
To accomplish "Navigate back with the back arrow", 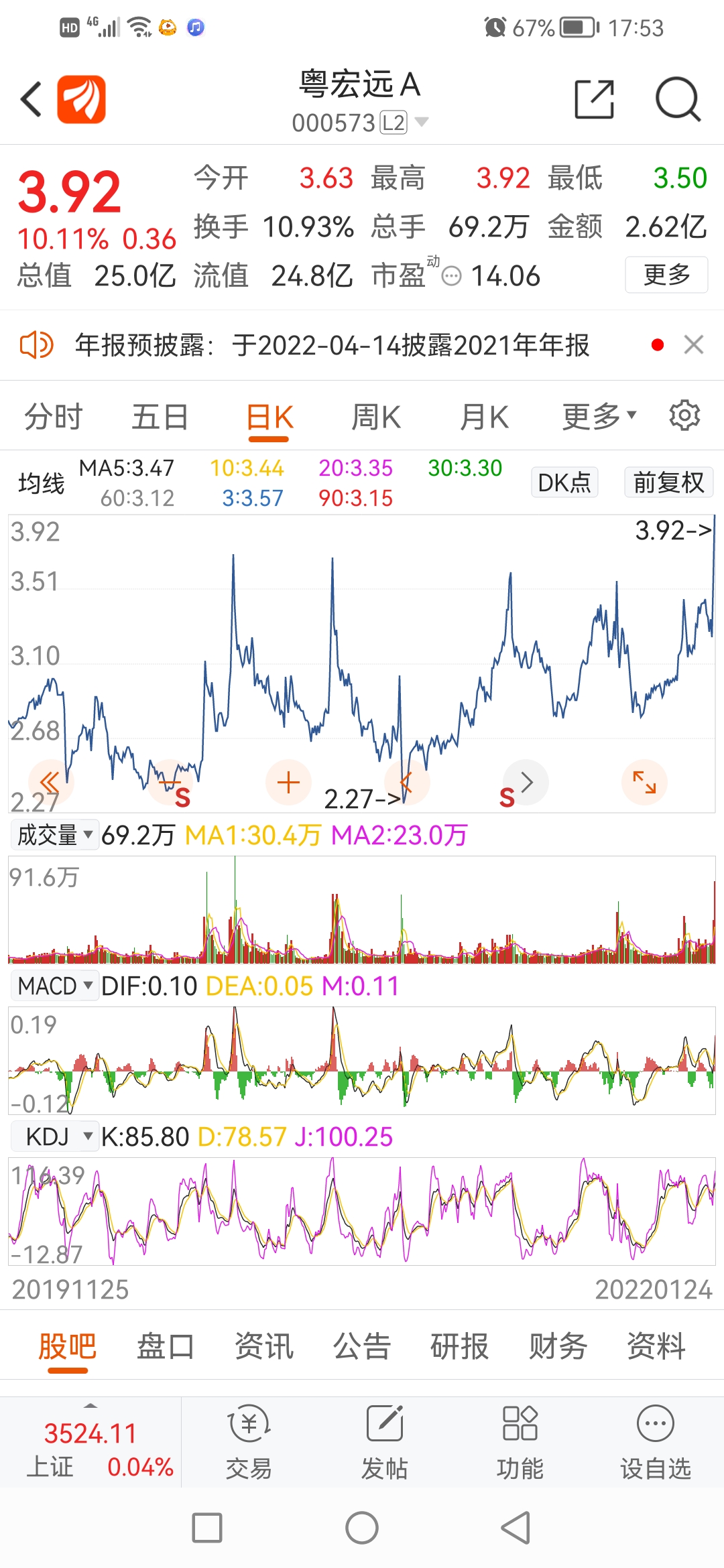I will point(29,99).
